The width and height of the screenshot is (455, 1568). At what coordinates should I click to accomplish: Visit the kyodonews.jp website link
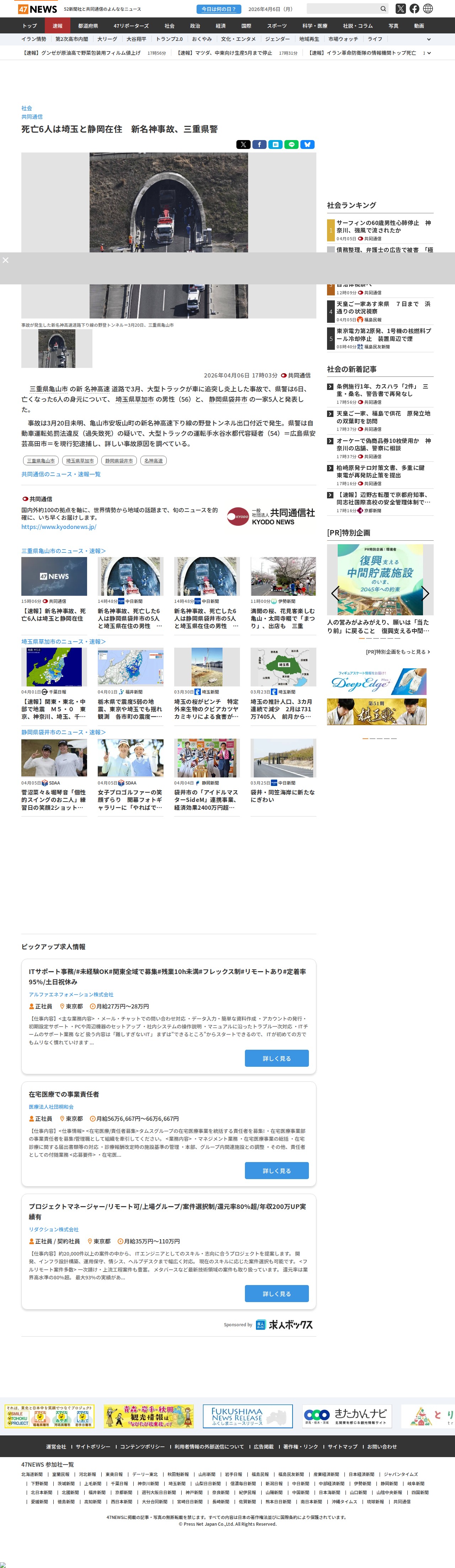[58, 526]
